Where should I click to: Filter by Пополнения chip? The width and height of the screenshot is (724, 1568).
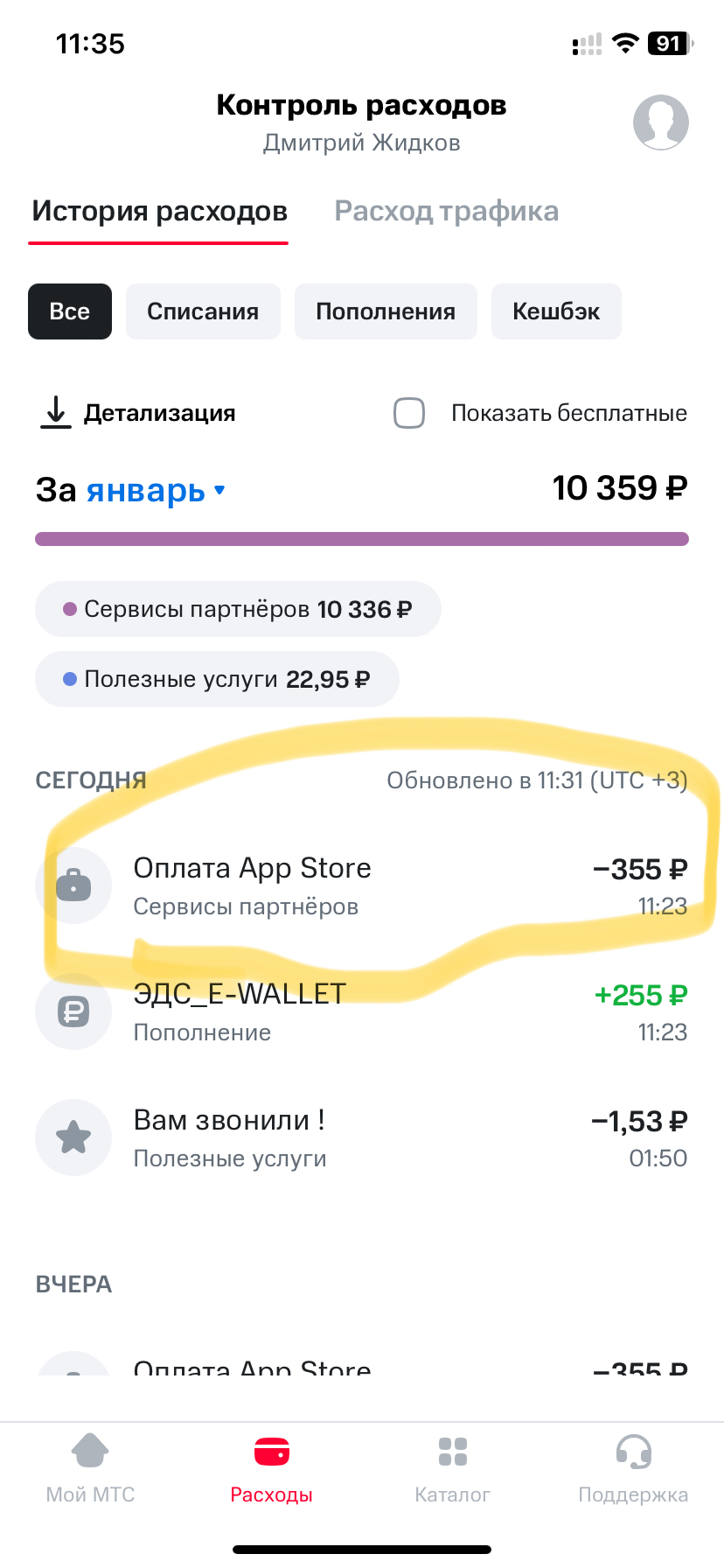(386, 311)
